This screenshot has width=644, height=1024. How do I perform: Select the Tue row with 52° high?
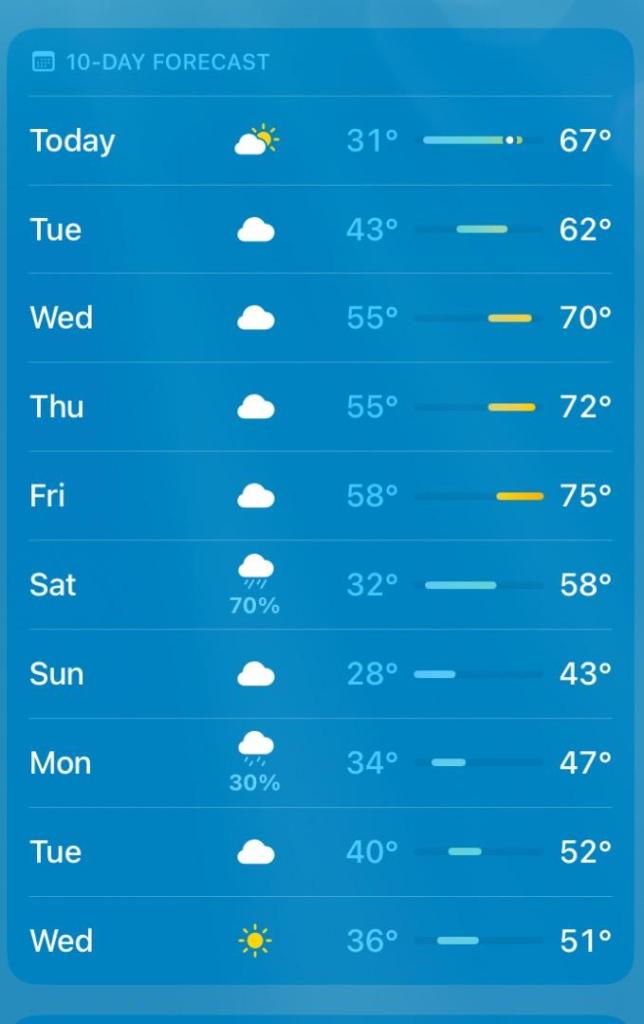tap(320, 852)
